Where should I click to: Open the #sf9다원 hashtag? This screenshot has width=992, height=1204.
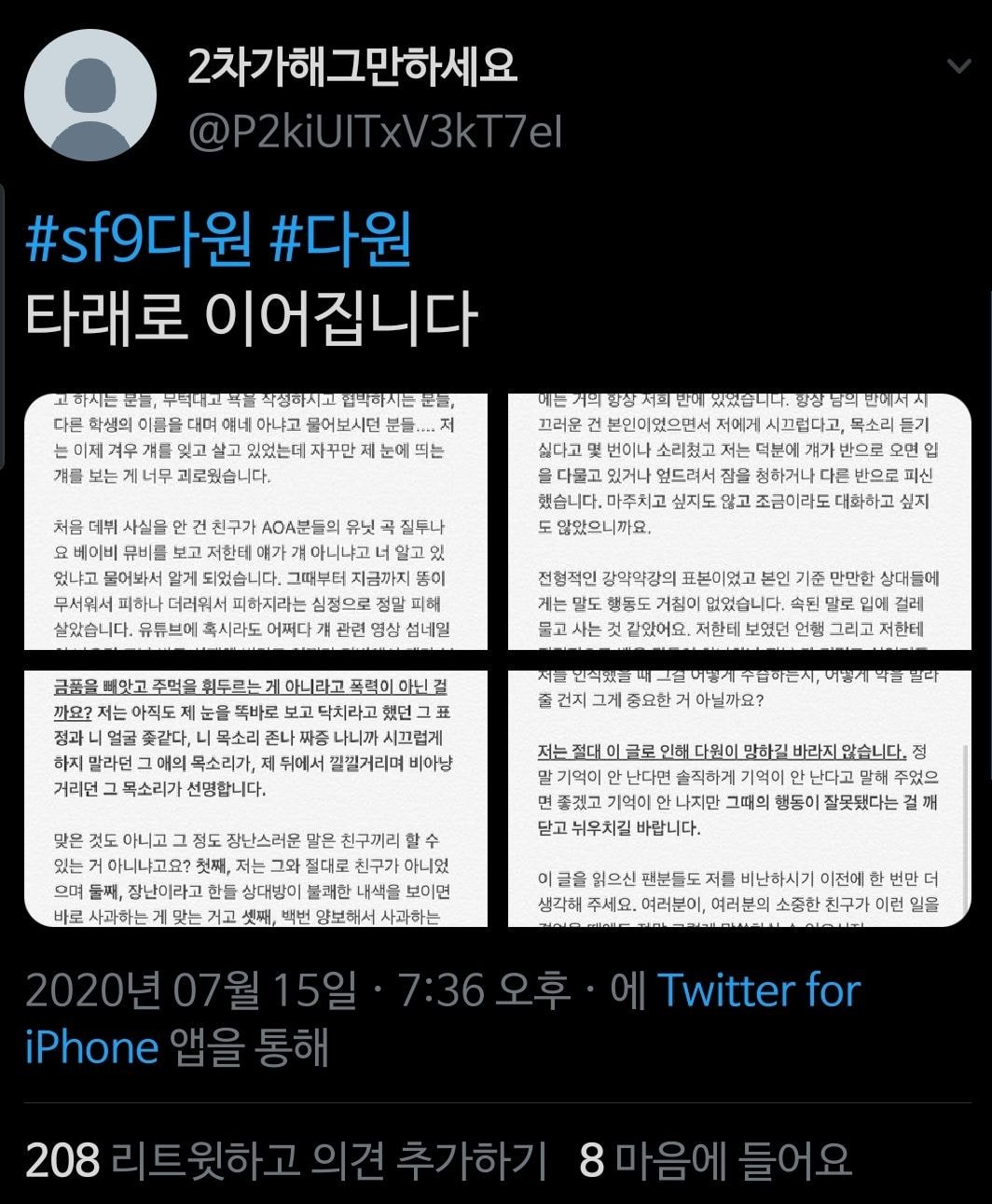click(x=140, y=240)
